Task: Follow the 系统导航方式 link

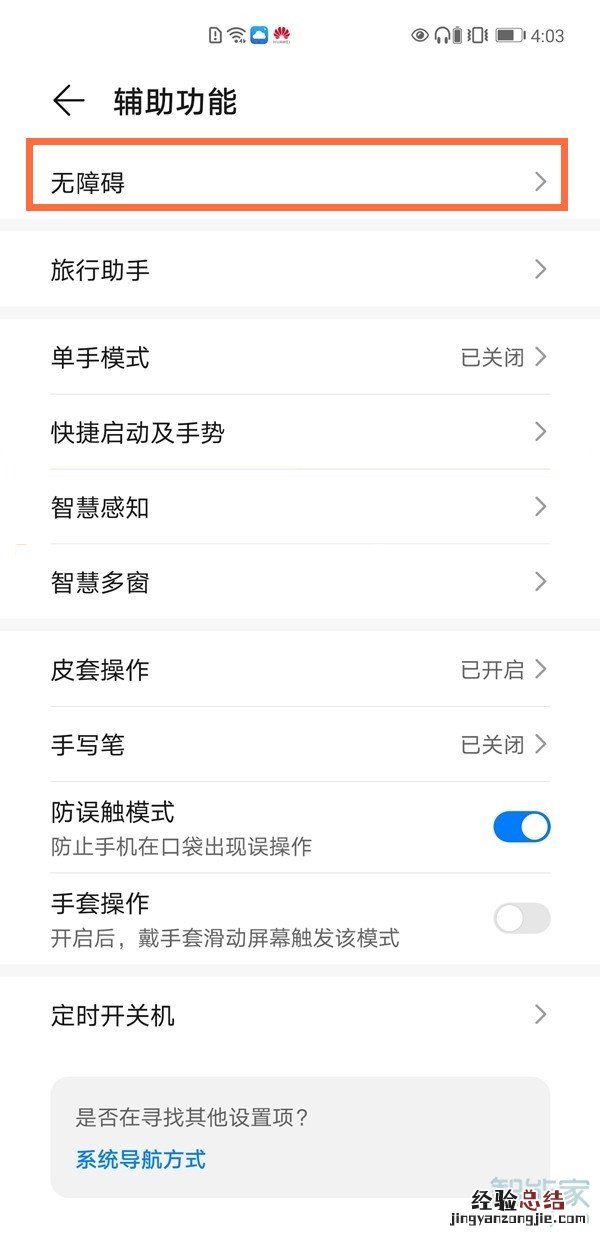Action: point(141,1160)
